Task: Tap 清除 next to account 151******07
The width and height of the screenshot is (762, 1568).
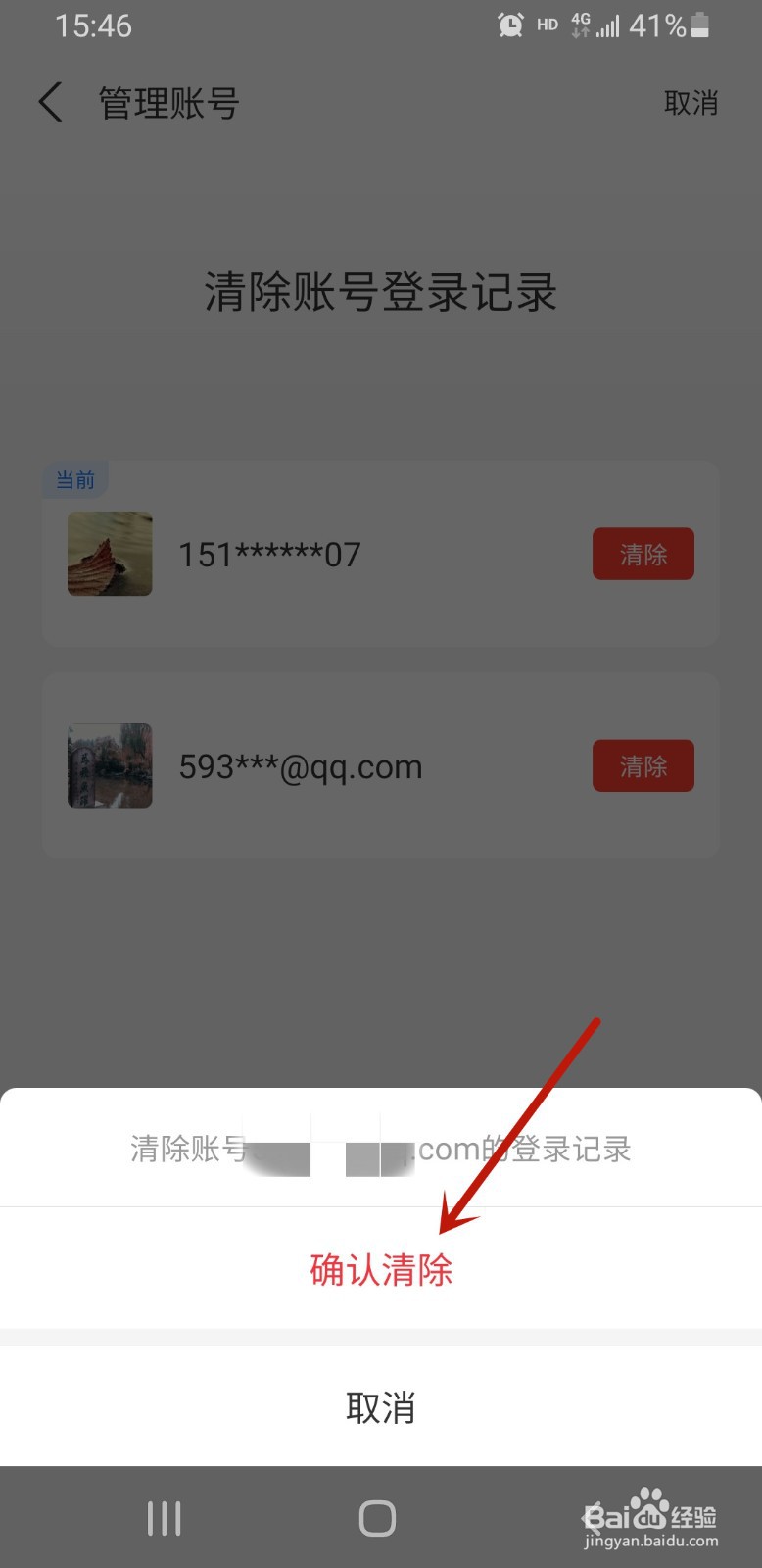Action: [643, 554]
